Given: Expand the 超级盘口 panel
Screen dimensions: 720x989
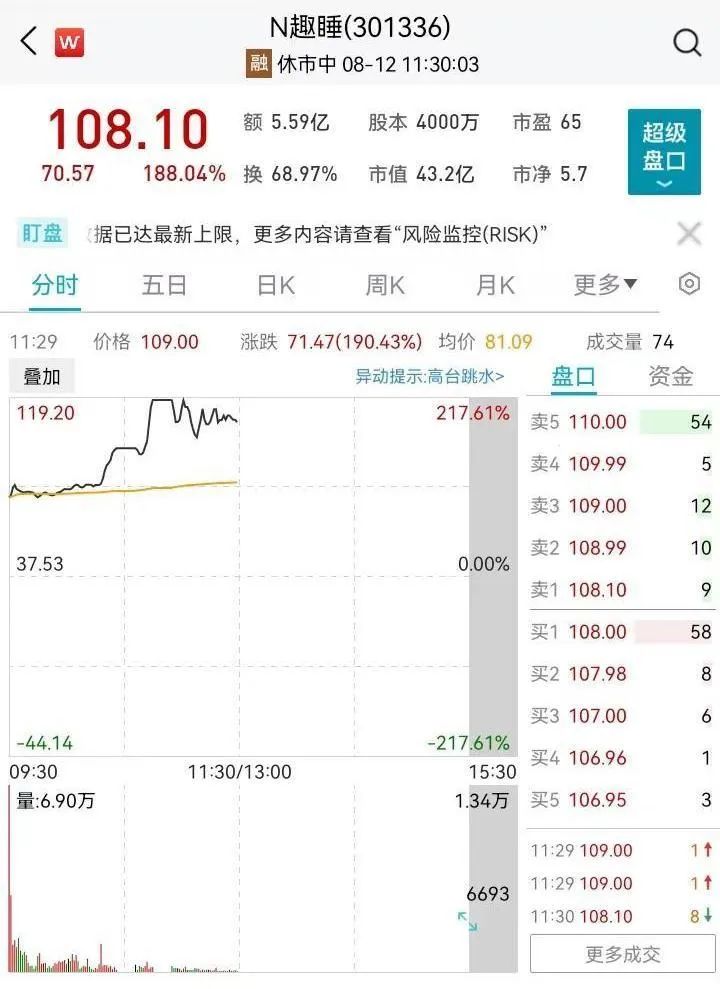Looking at the screenshot, I should point(664,153).
